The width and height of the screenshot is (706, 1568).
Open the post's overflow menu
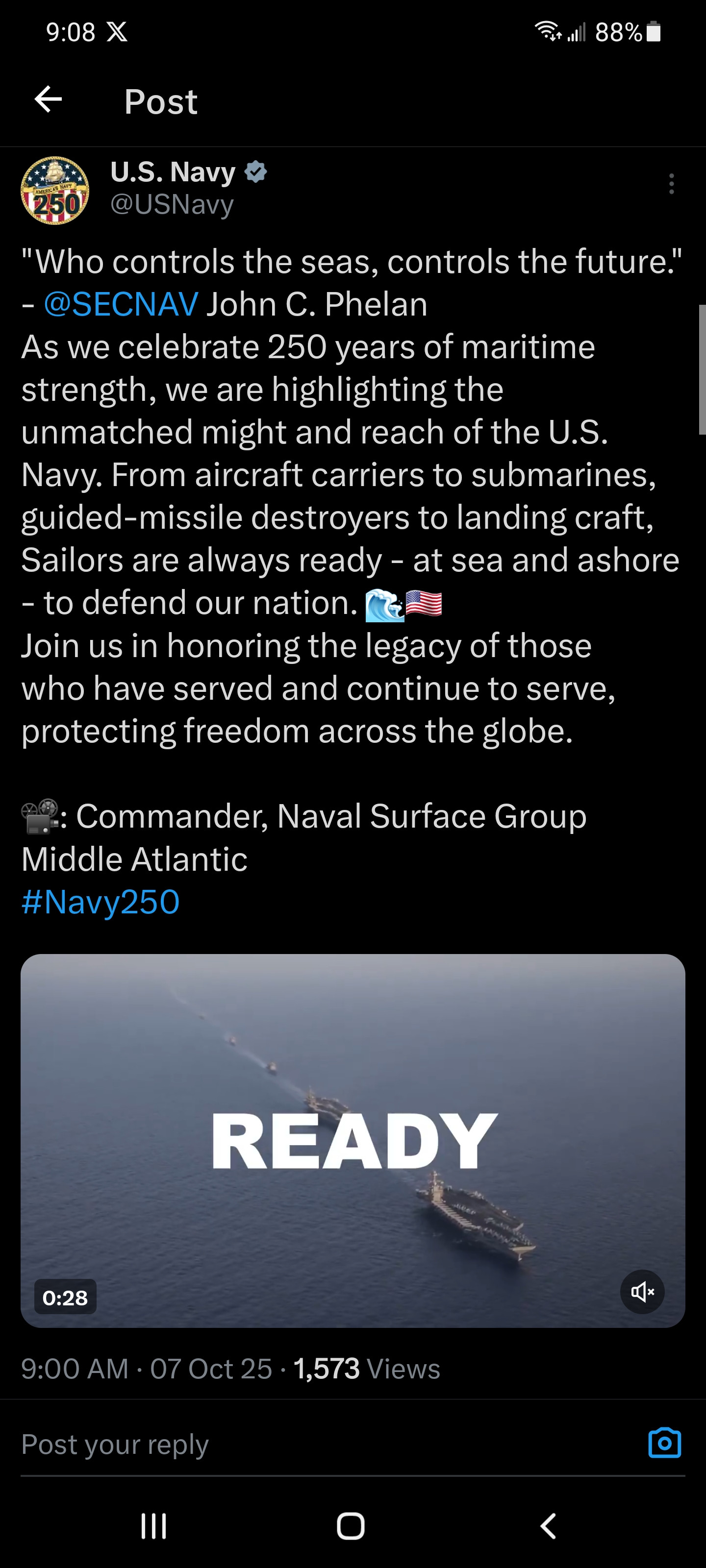click(671, 184)
